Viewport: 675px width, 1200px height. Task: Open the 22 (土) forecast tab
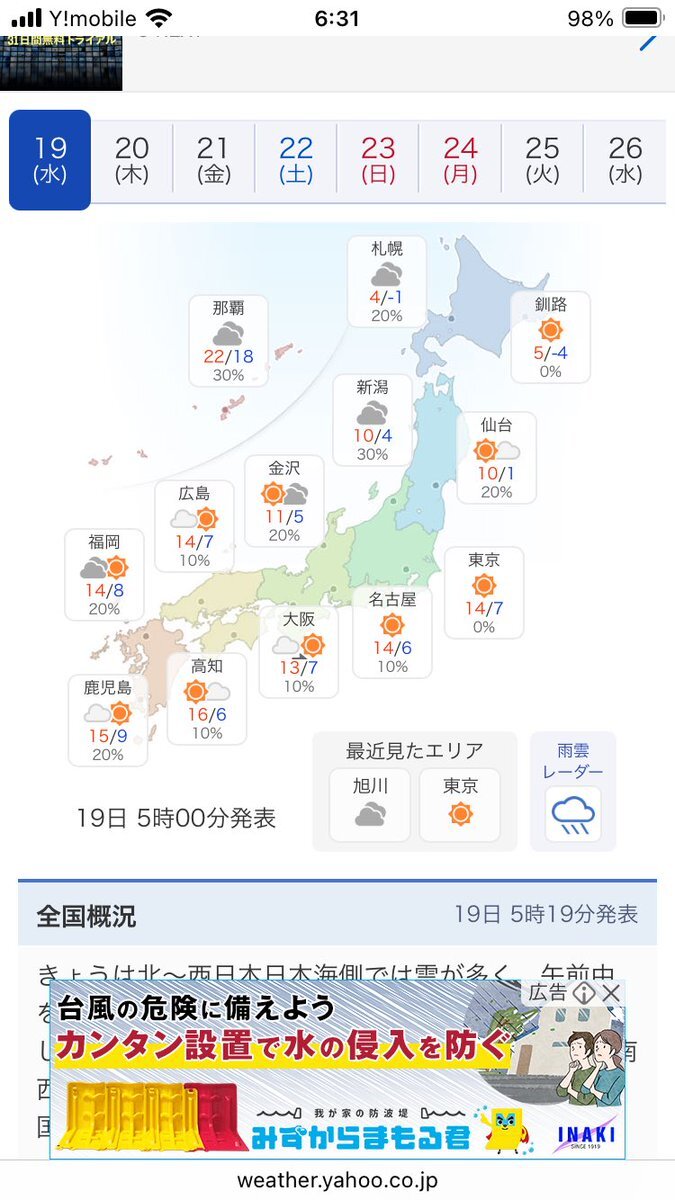click(x=296, y=160)
